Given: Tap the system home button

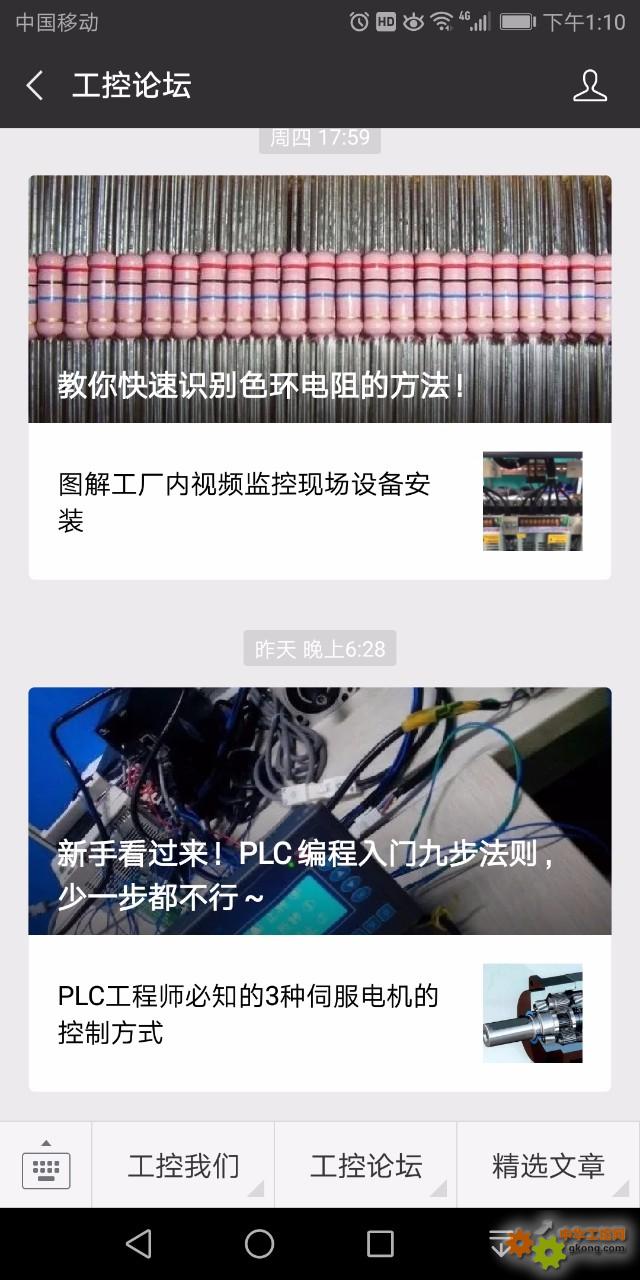Looking at the screenshot, I should pyautogui.click(x=259, y=1244).
